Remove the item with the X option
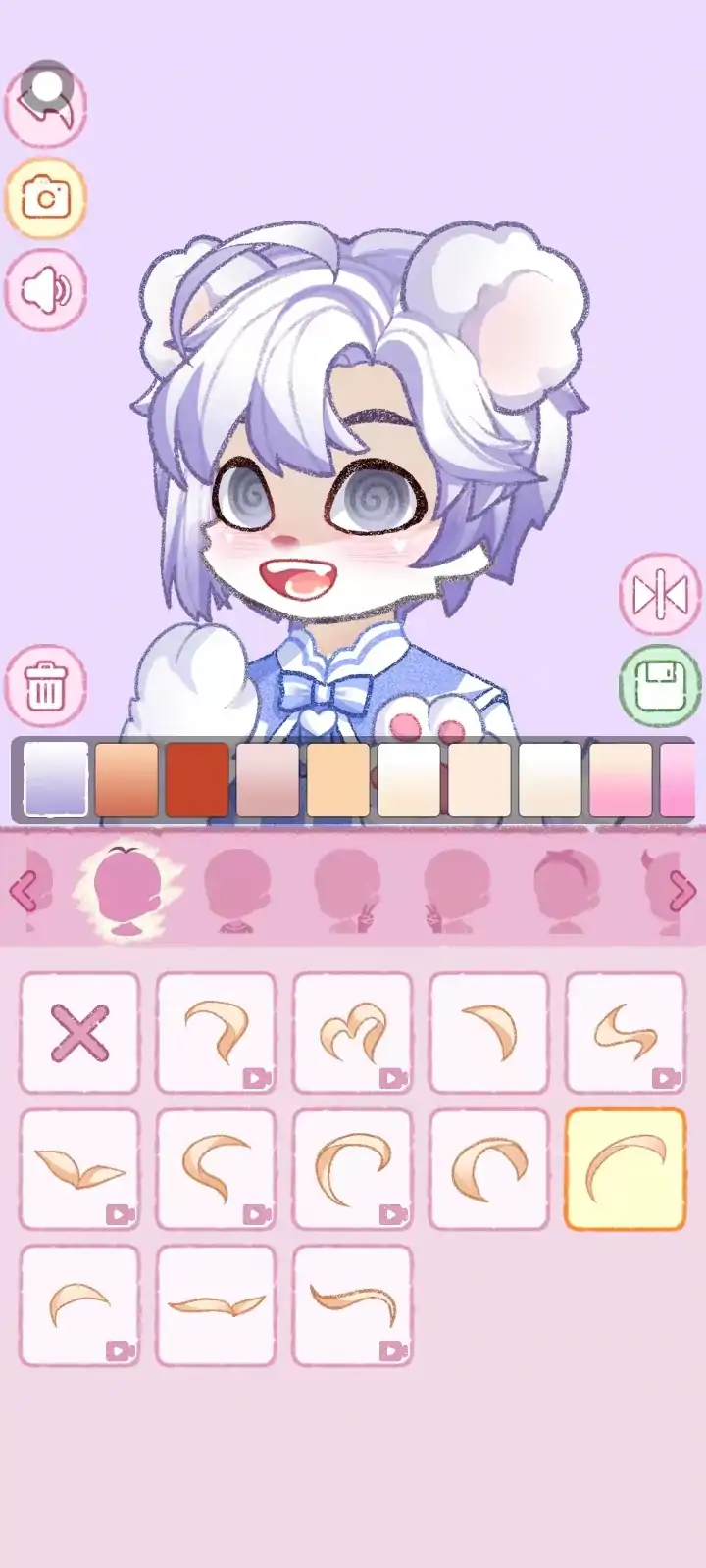The height and width of the screenshot is (1568, 706). point(79,1032)
